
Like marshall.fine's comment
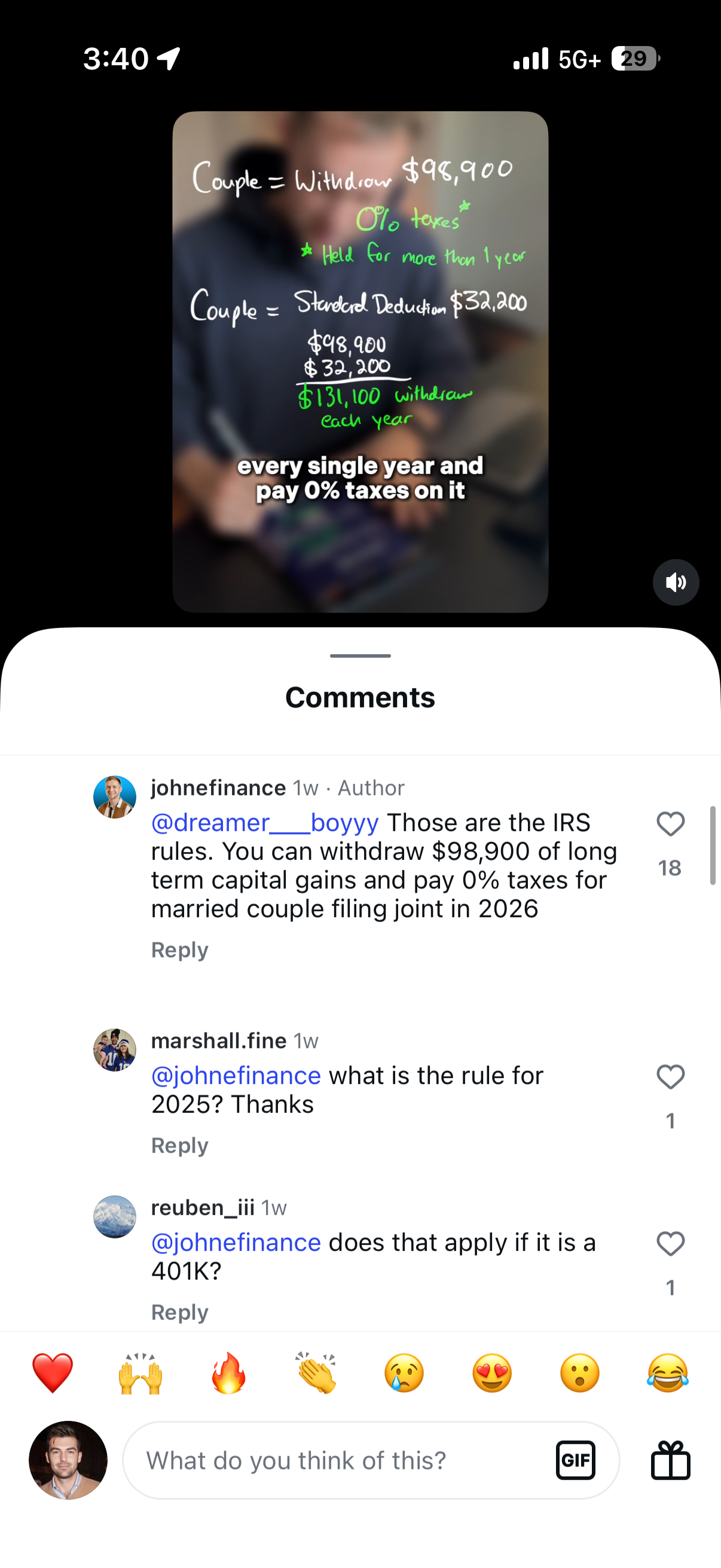click(671, 1077)
